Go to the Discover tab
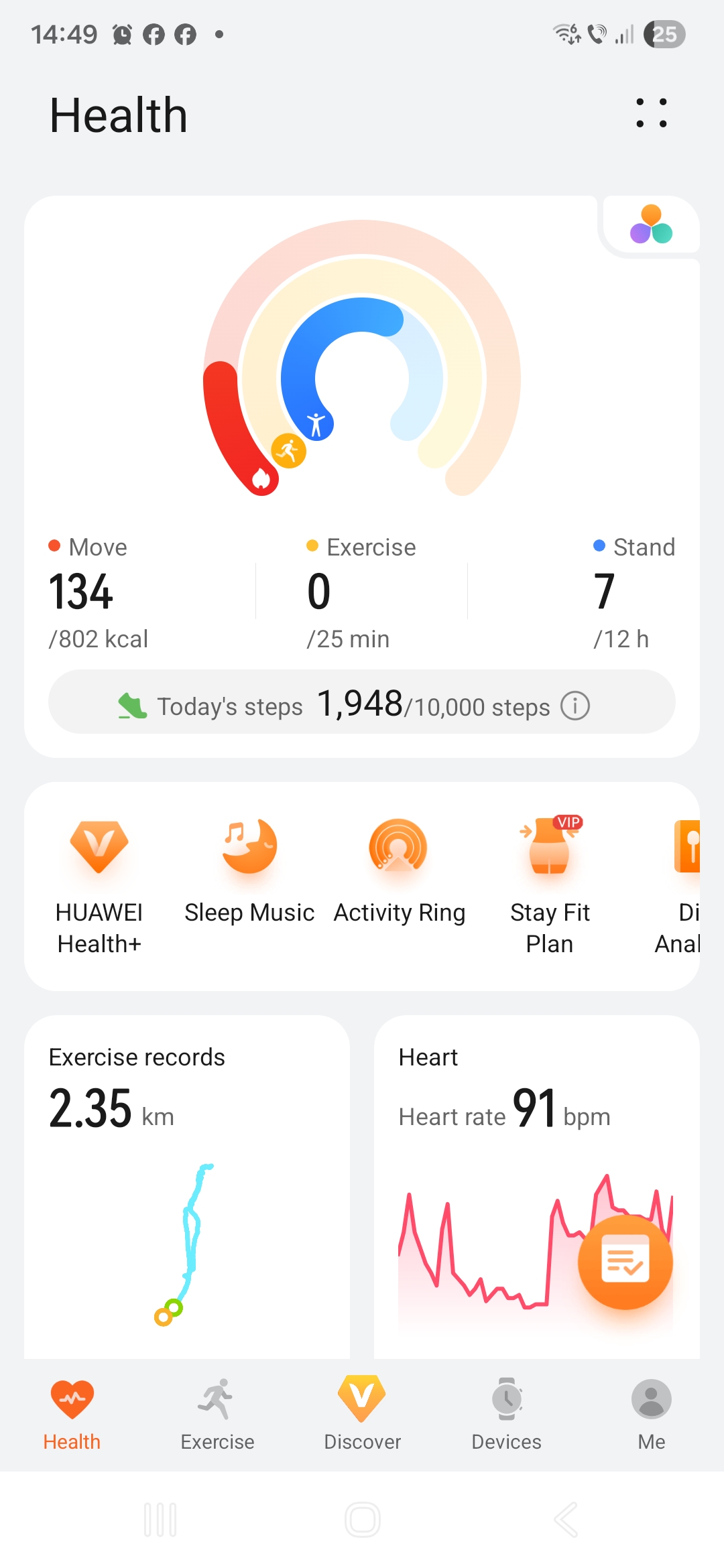 [x=362, y=1413]
